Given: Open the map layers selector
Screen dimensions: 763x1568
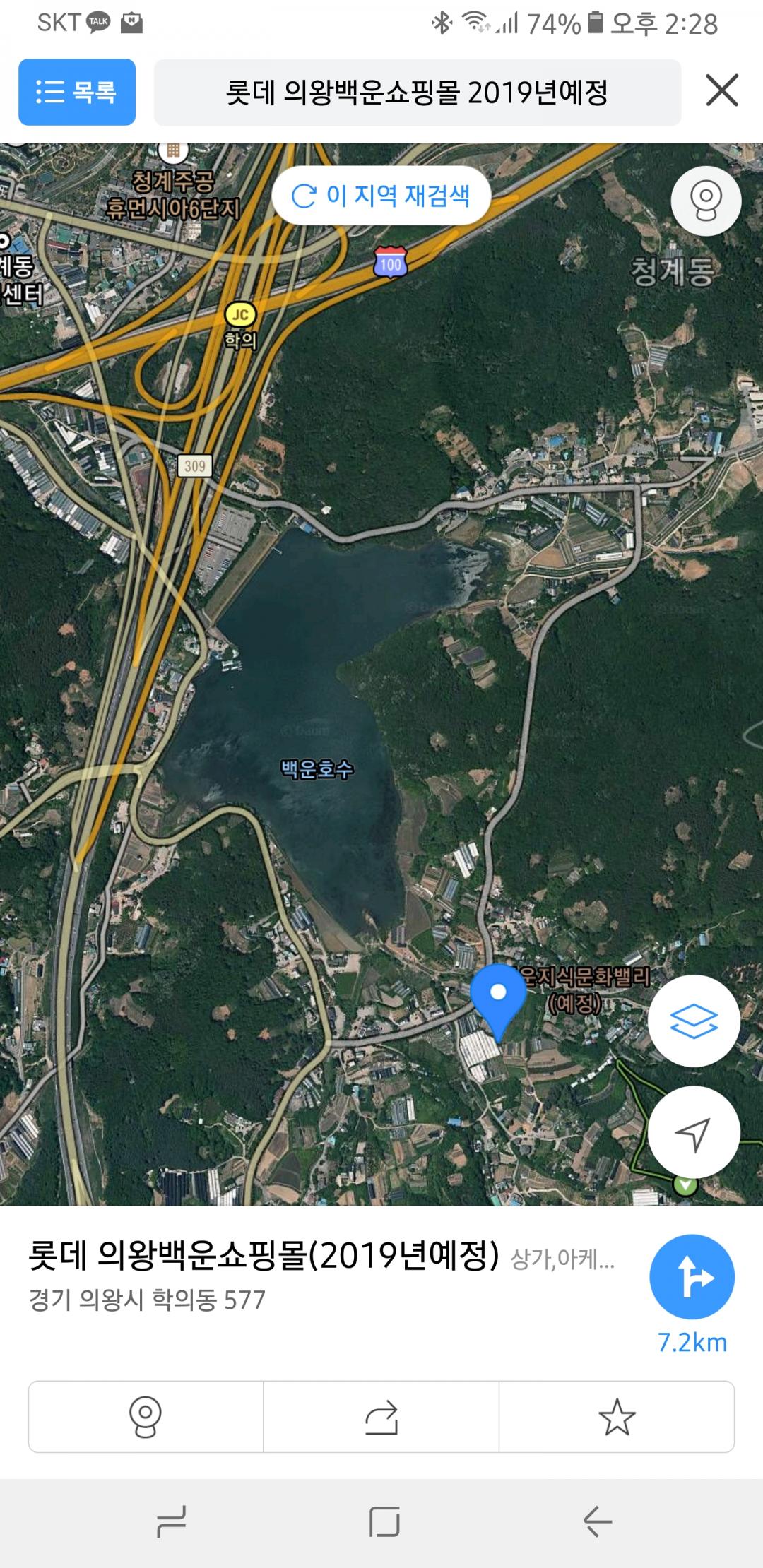Looking at the screenshot, I should coord(693,1021).
